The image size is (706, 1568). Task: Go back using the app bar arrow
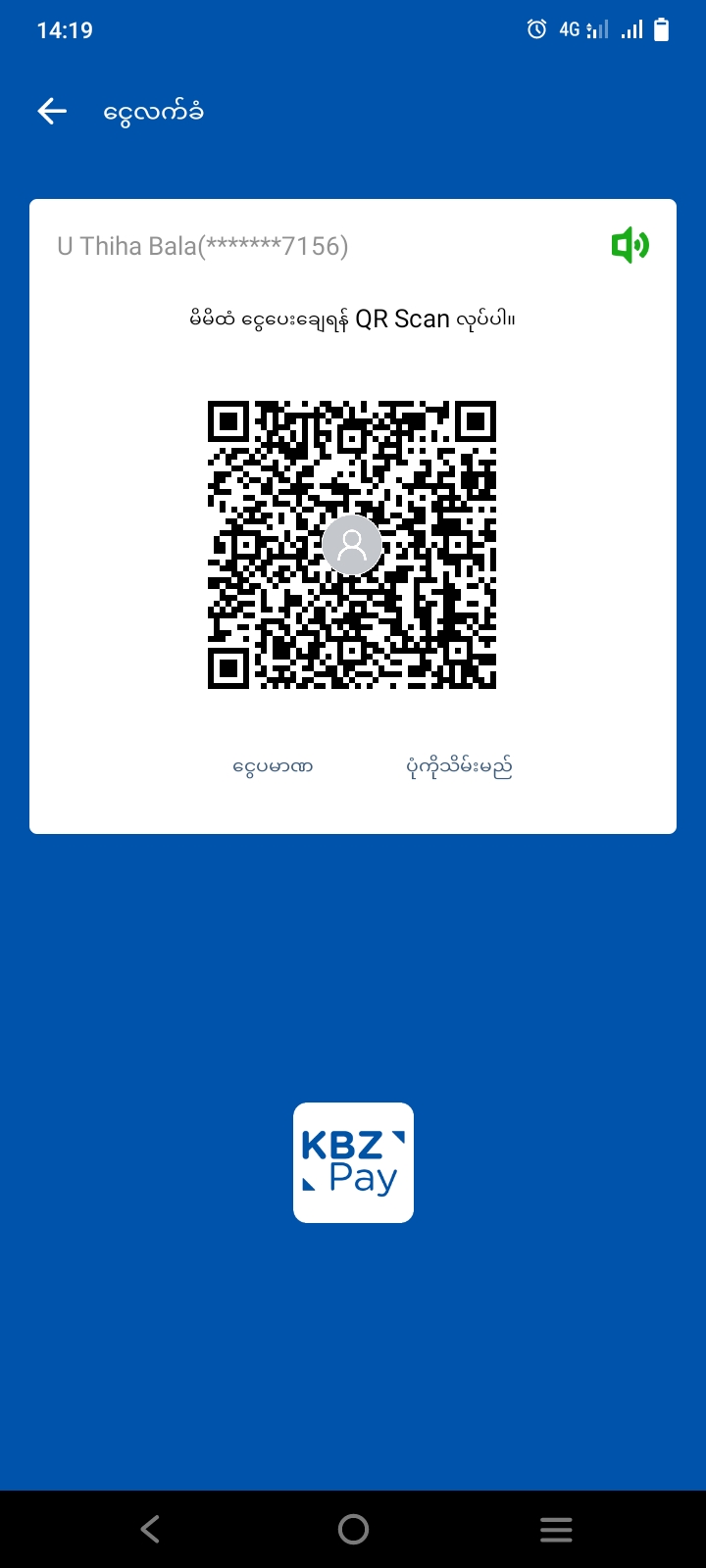point(52,112)
